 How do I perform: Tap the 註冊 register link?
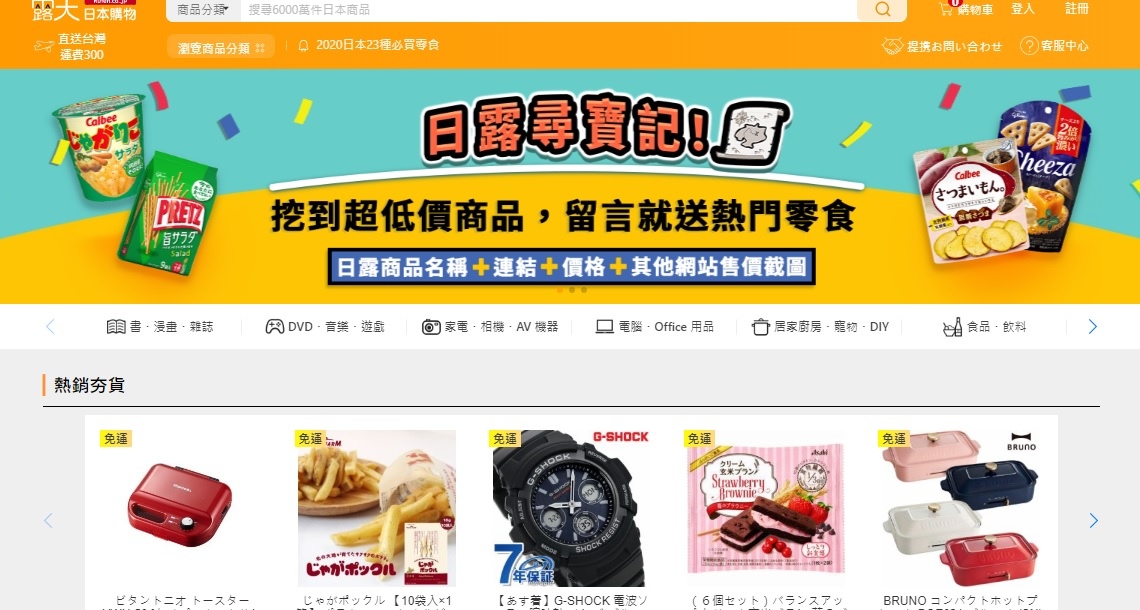click(1077, 9)
